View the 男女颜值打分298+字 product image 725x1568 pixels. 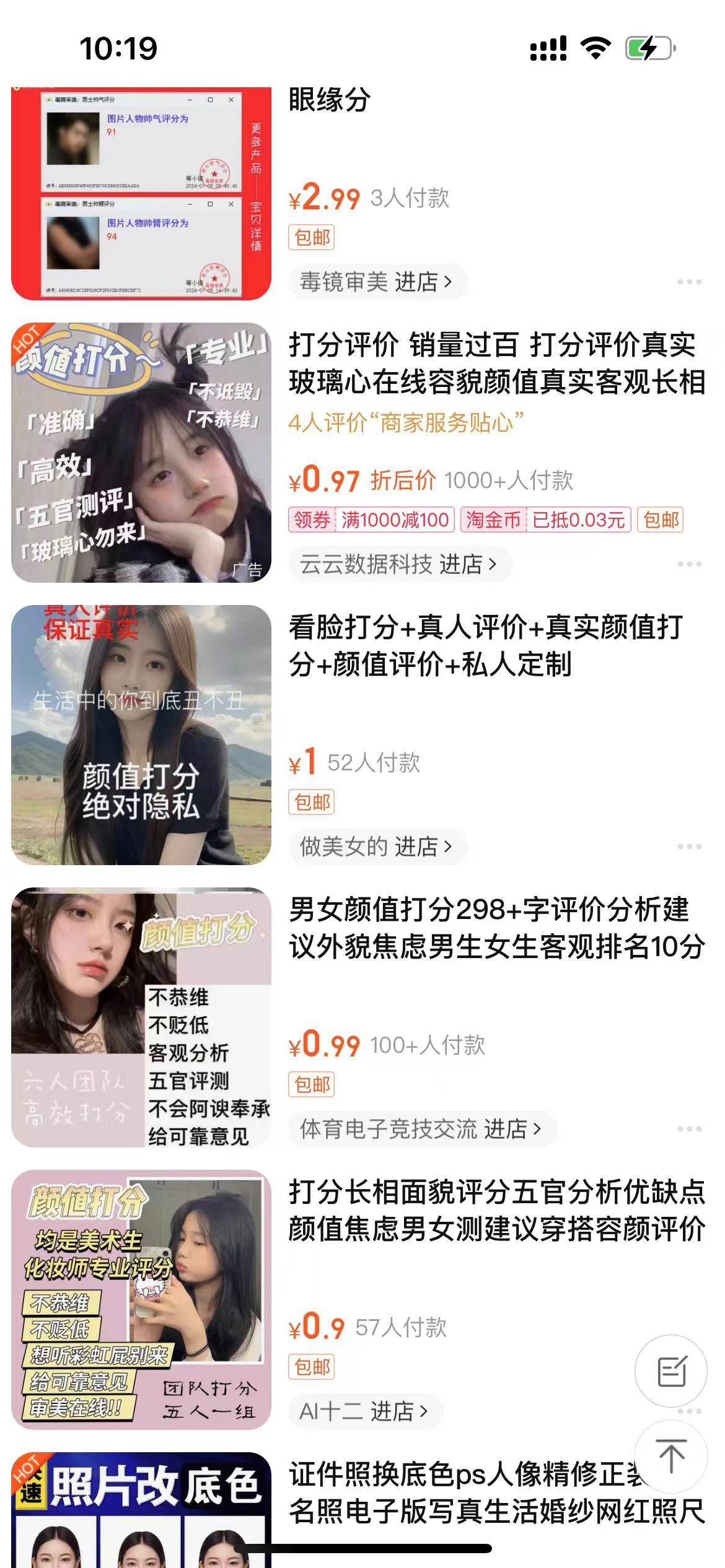pyautogui.click(x=141, y=1017)
